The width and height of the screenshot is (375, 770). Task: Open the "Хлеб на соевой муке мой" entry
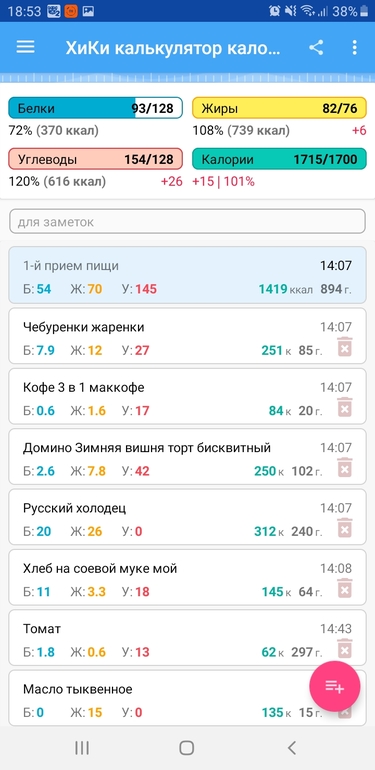click(188, 578)
